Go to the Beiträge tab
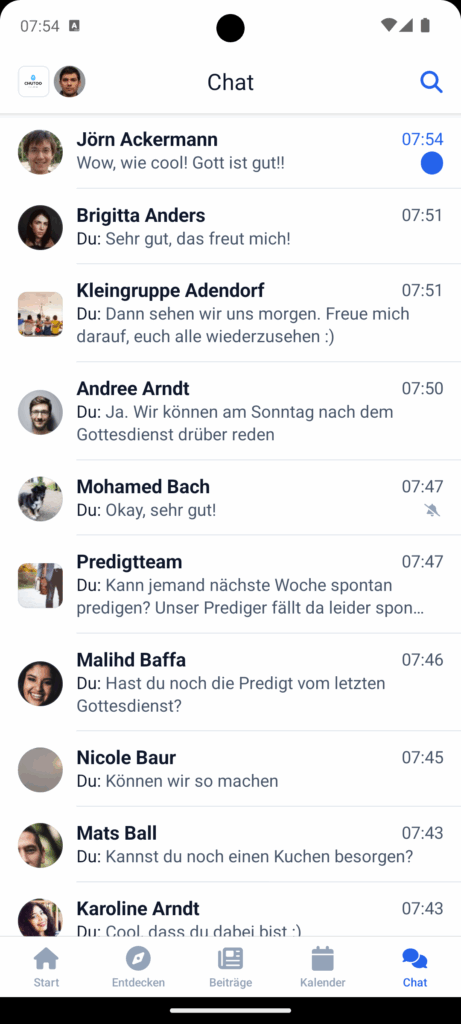461x1024 pixels. point(230,967)
